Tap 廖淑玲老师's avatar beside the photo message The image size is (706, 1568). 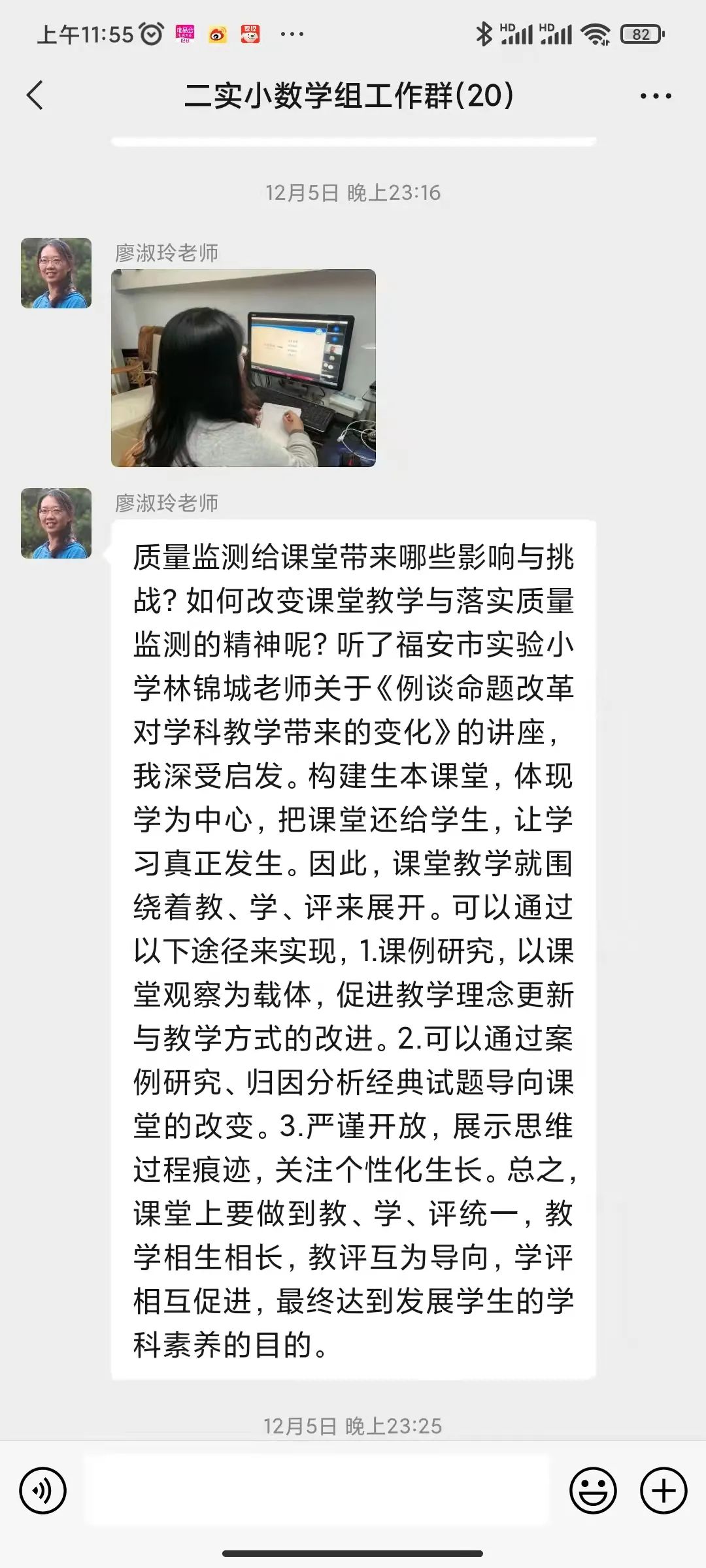56,273
